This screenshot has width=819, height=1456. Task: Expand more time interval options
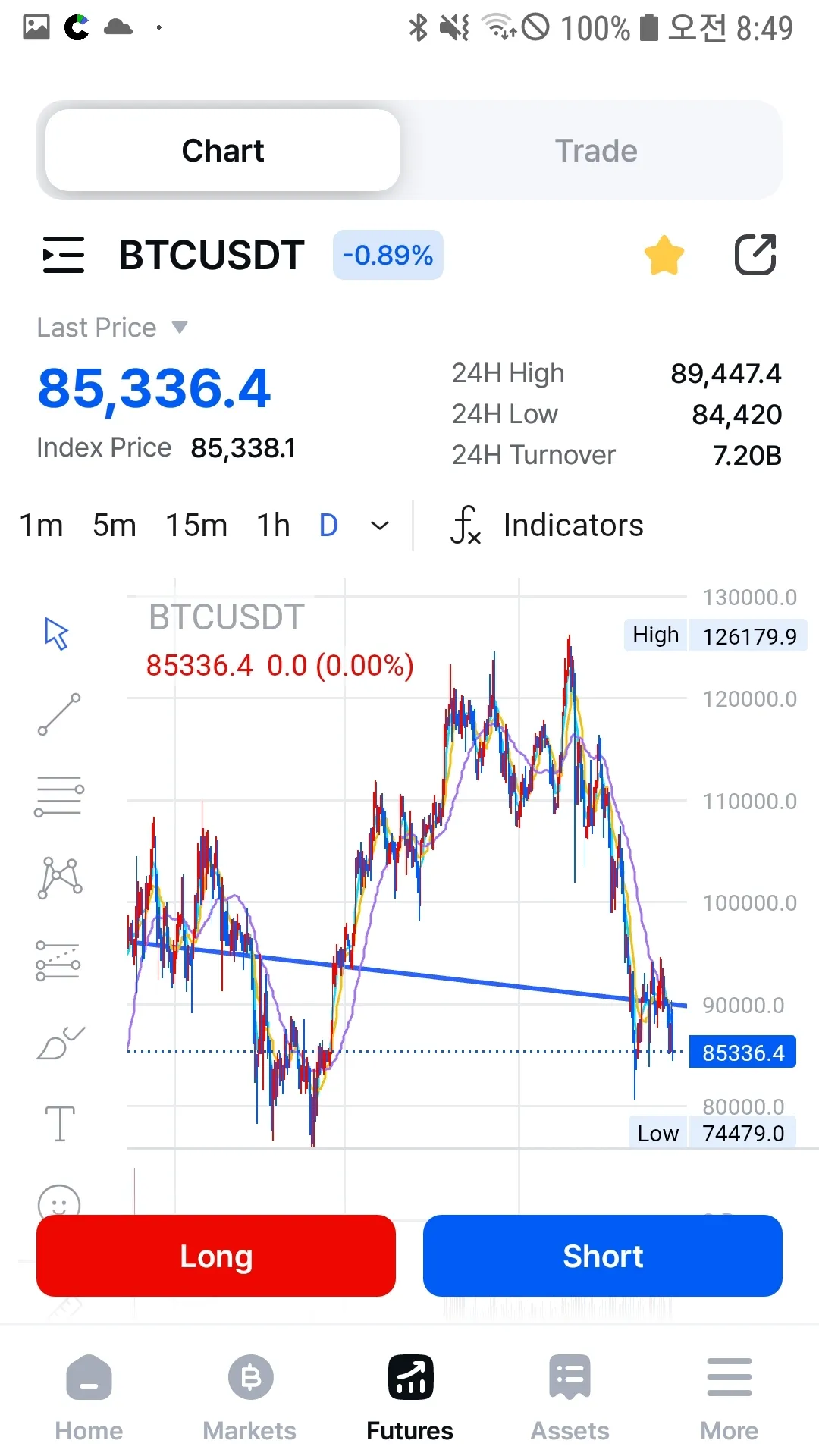(x=380, y=526)
